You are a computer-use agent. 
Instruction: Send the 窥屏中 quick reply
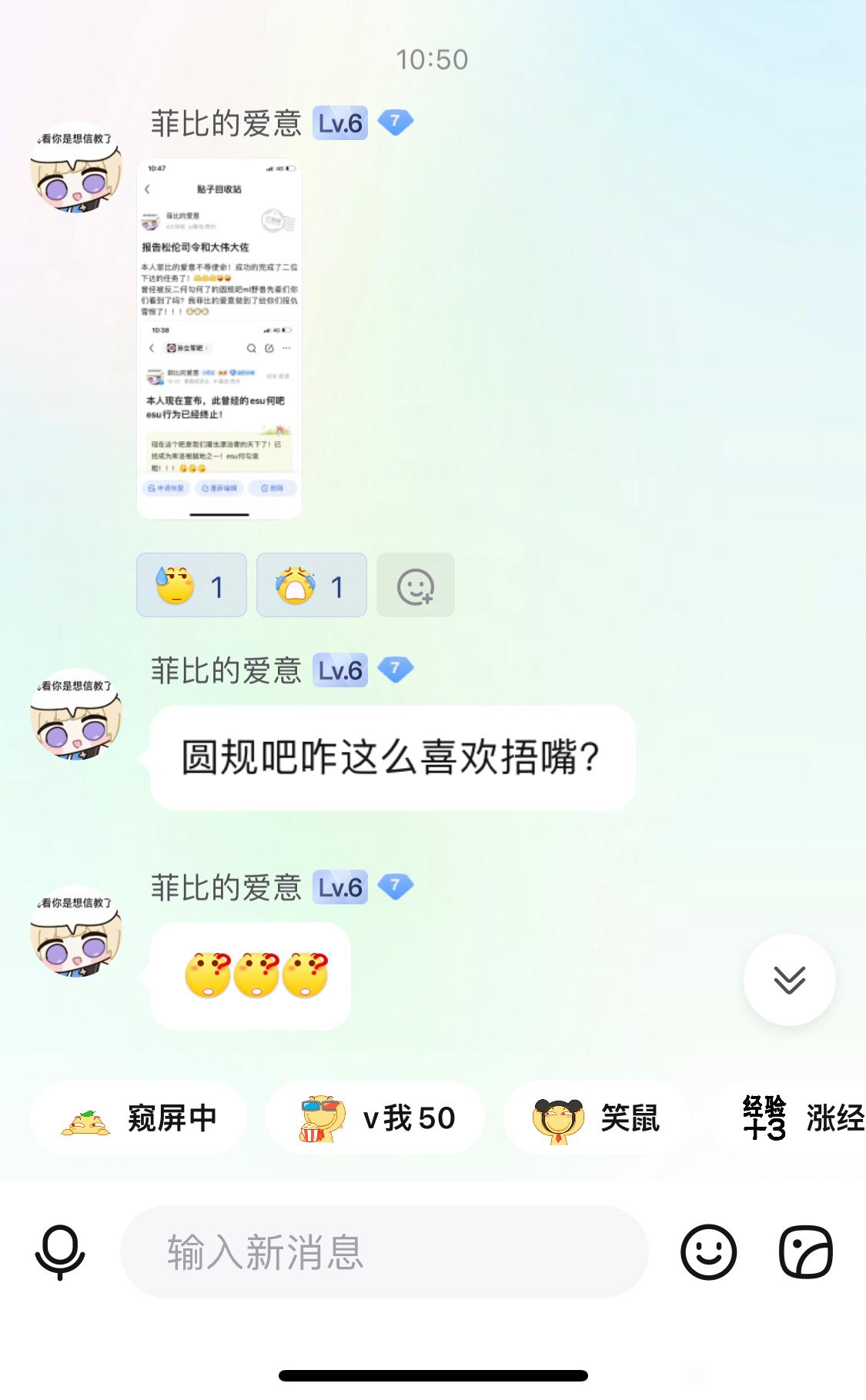click(139, 1118)
